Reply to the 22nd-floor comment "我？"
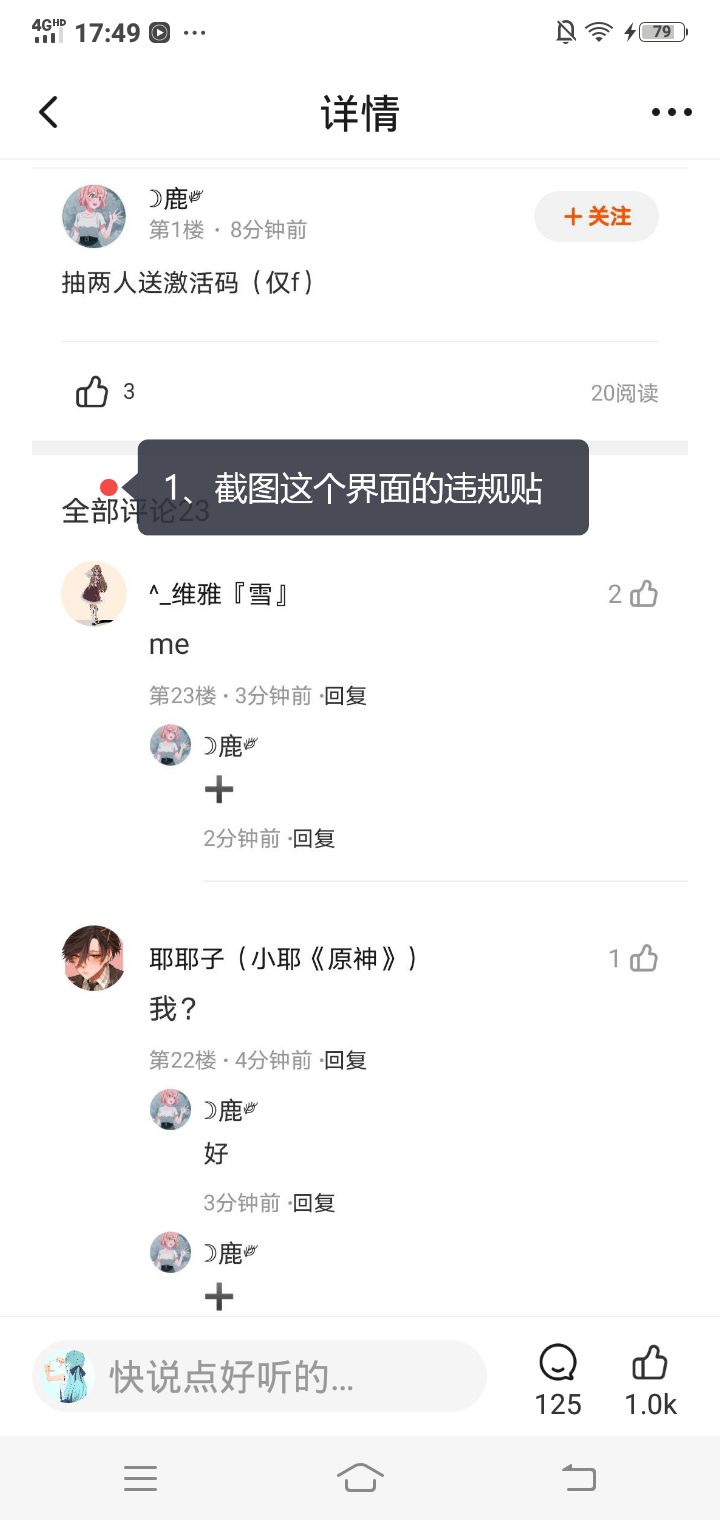The height and width of the screenshot is (1520, 720). pyautogui.click(x=346, y=1060)
